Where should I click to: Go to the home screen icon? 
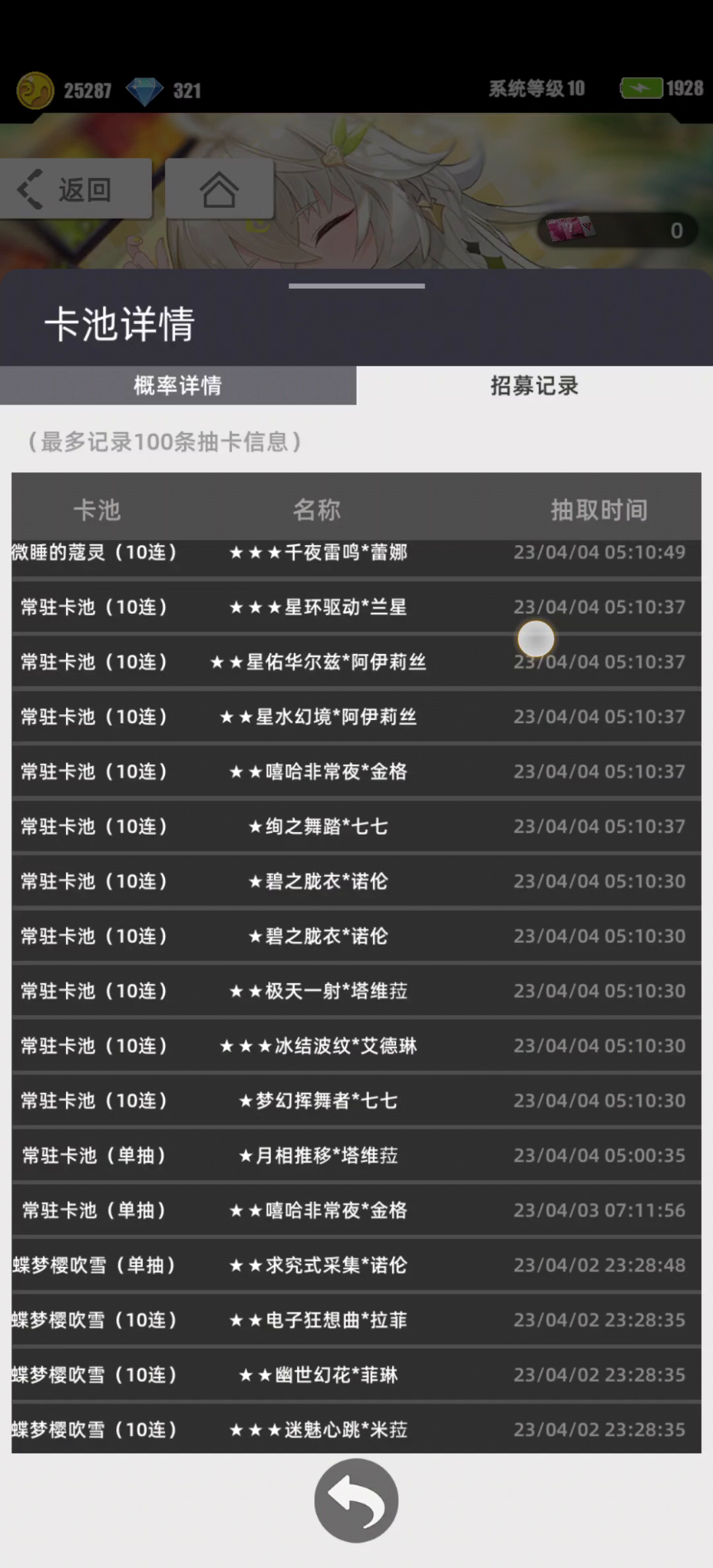pos(219,190)
